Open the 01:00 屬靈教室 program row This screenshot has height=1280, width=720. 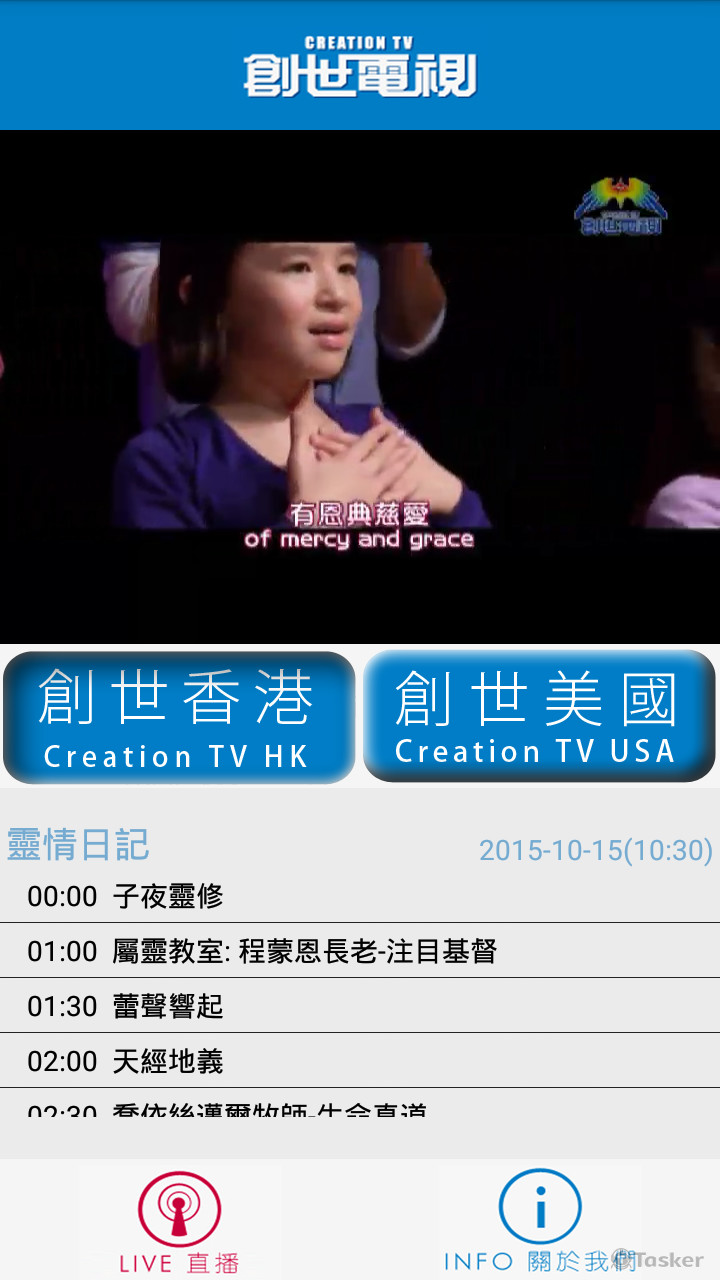[360, 951]
